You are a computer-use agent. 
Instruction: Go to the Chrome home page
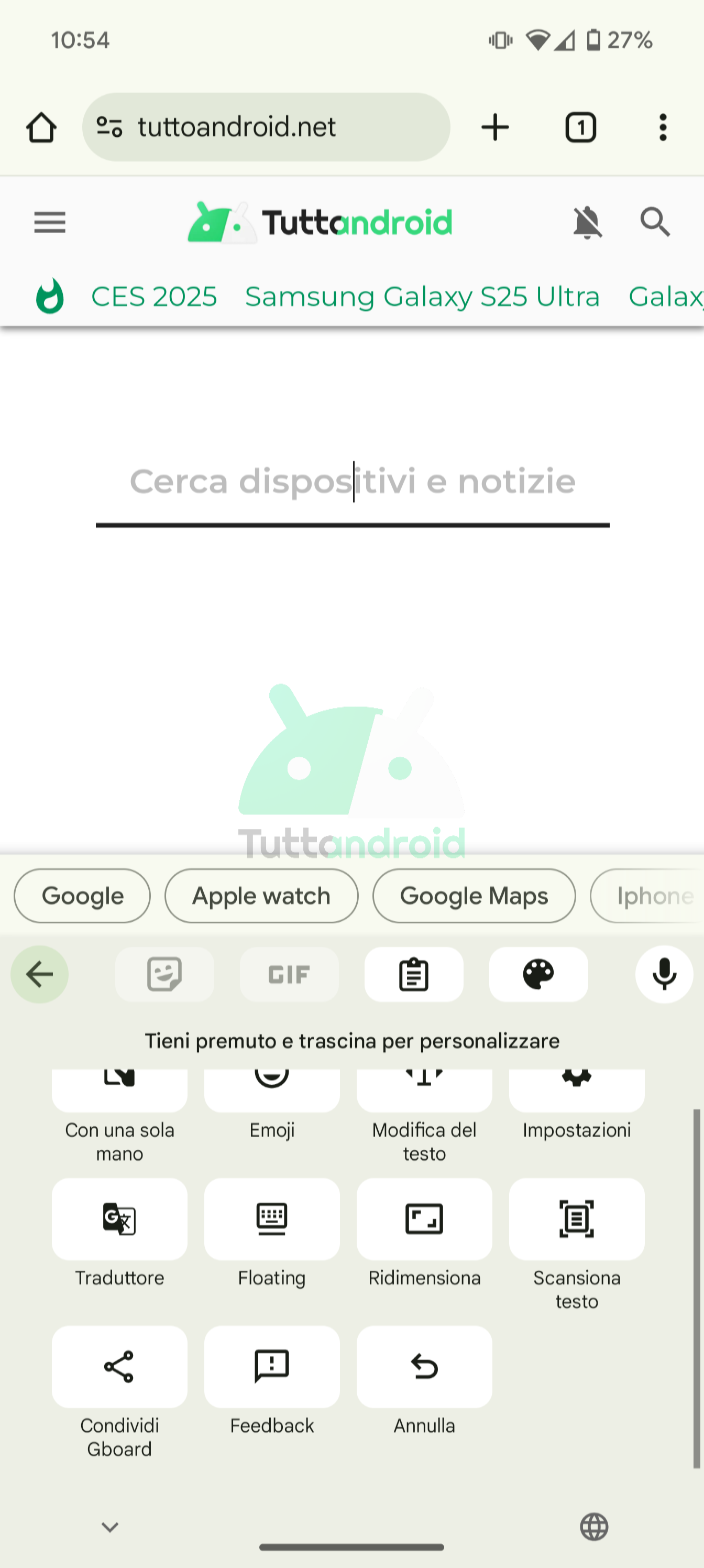click(x=41, y=127)
